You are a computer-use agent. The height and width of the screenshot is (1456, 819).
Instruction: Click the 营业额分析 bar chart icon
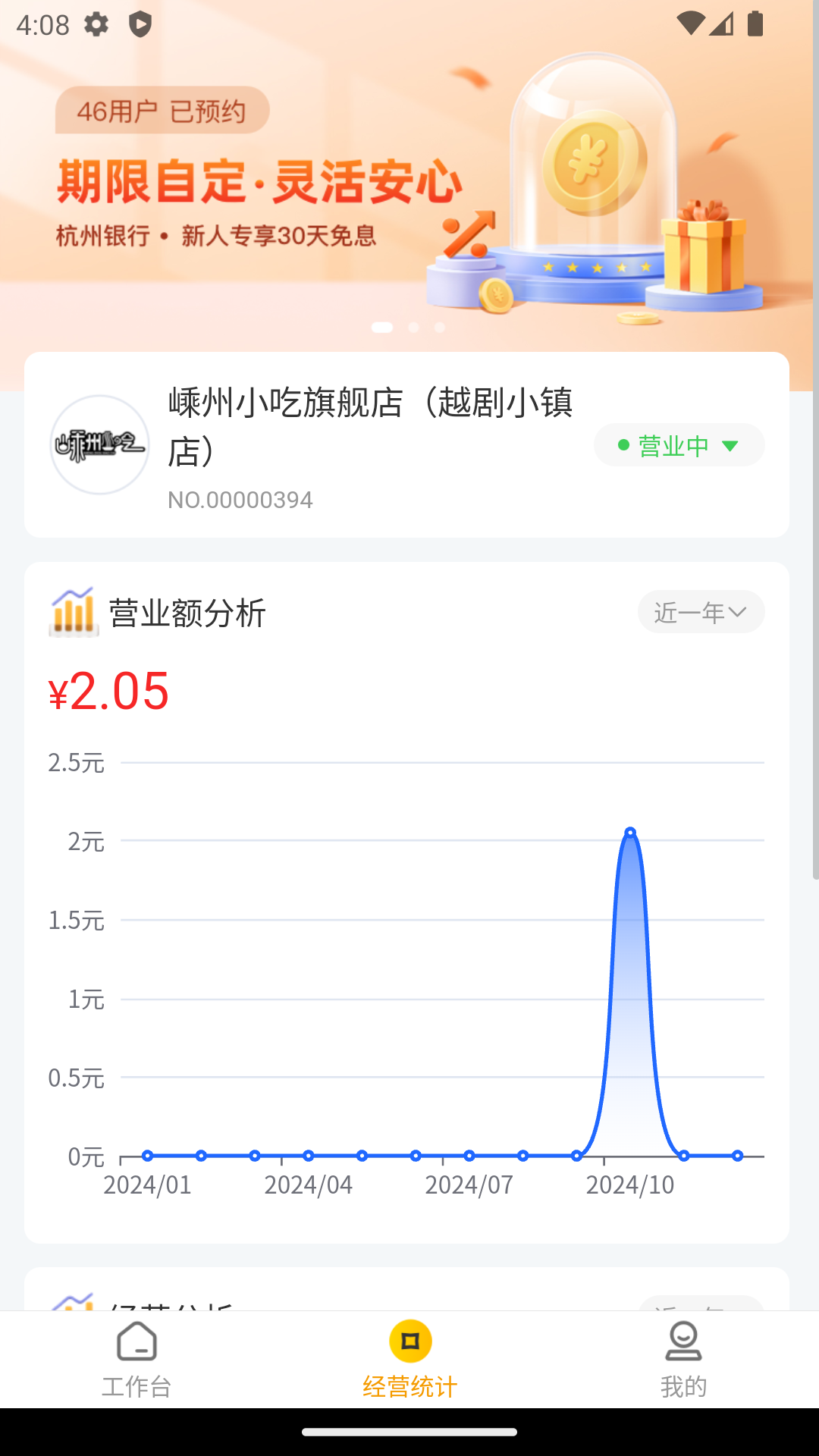click(x=74, y=611)
